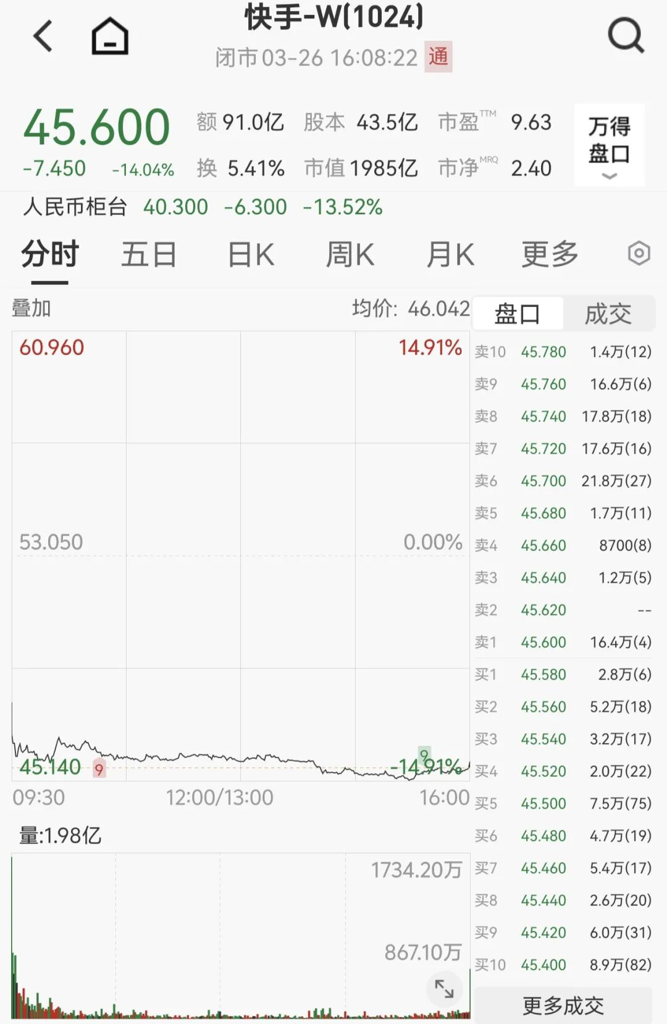This screenshot has width=667, height=1024.
Task: Go back using the top-left arrow
Action: point(43,37)
